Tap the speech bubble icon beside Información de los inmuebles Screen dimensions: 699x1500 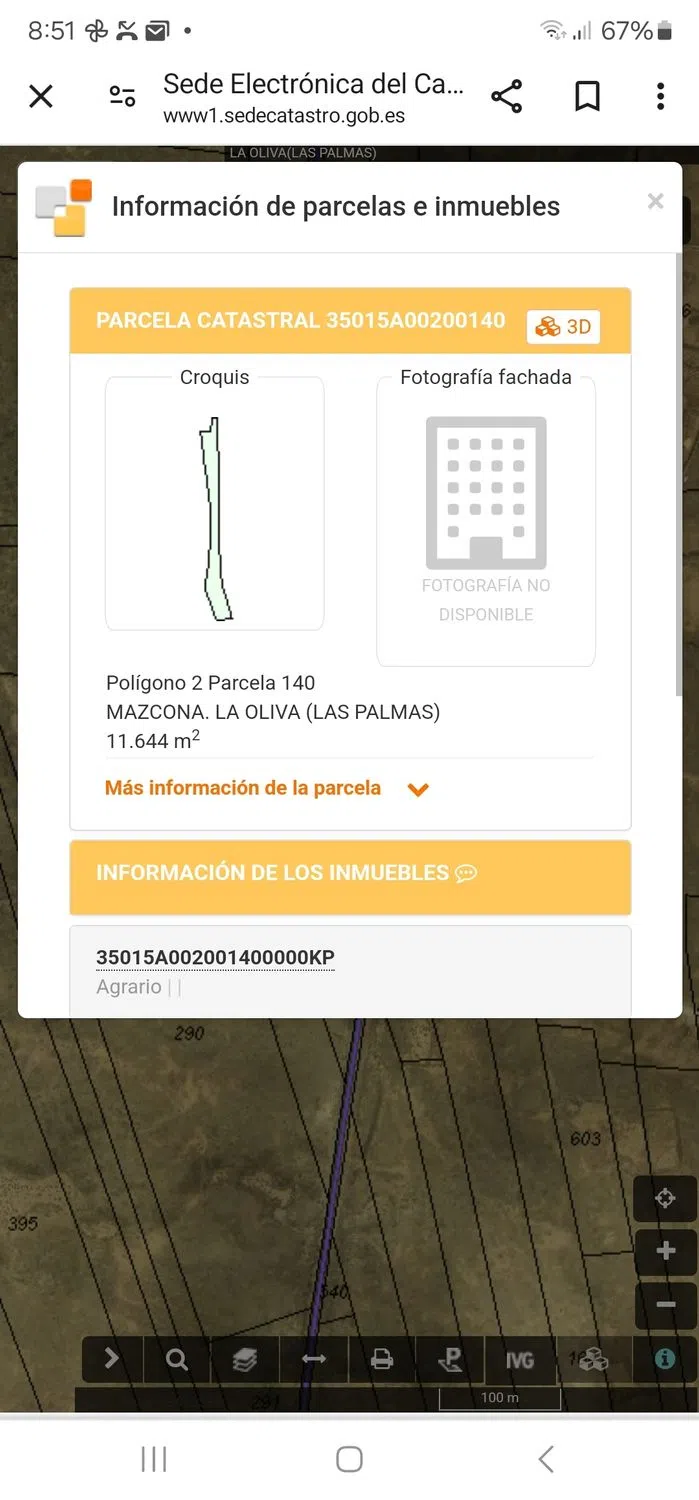coord(466,873)
